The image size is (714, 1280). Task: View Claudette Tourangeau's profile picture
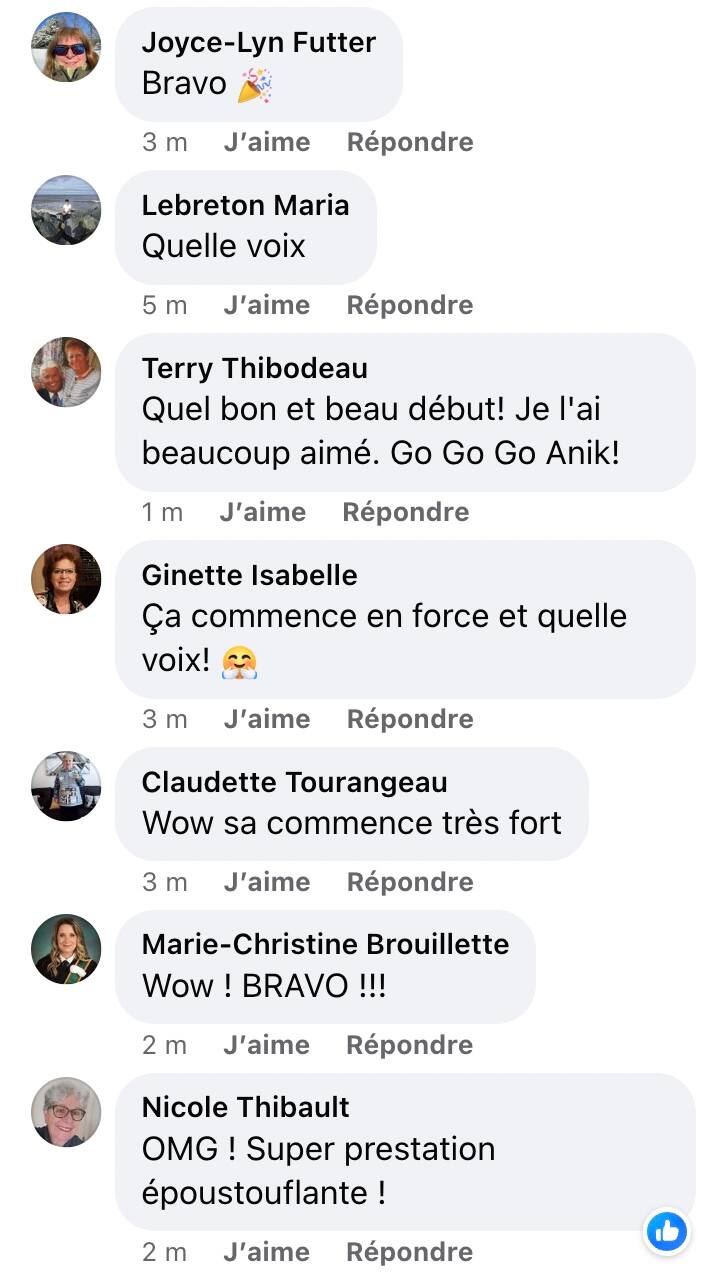coord(66,786)
